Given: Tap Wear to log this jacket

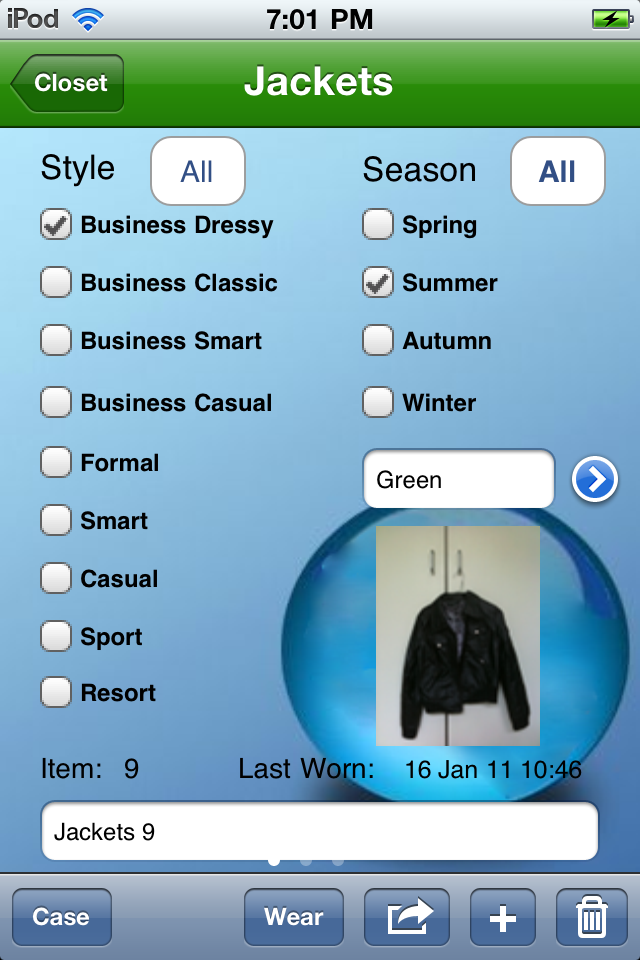Looking at the screenshot, I should [293, 917].
